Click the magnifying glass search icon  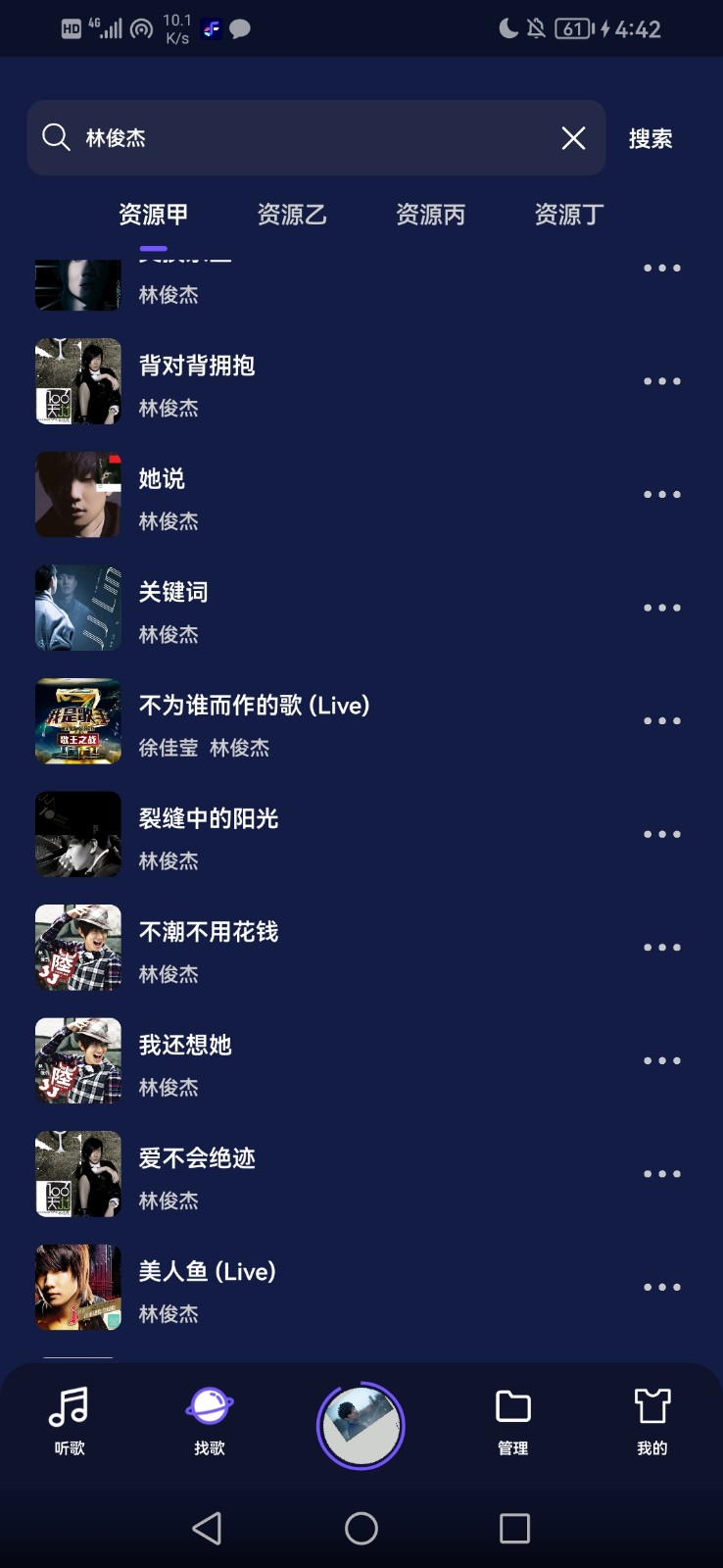(x=56, y=138)
